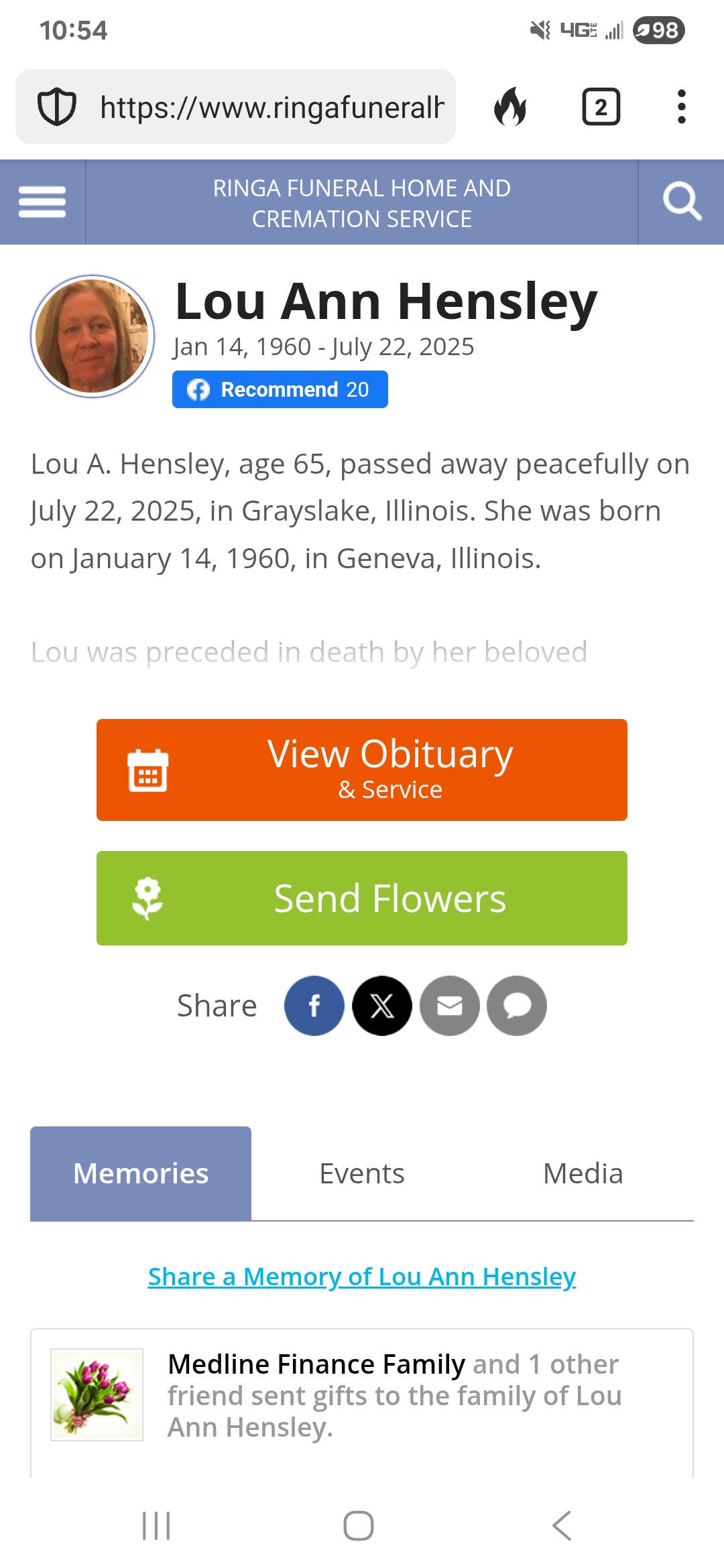Tap the Facebook Recommend button

coord(280,389)
